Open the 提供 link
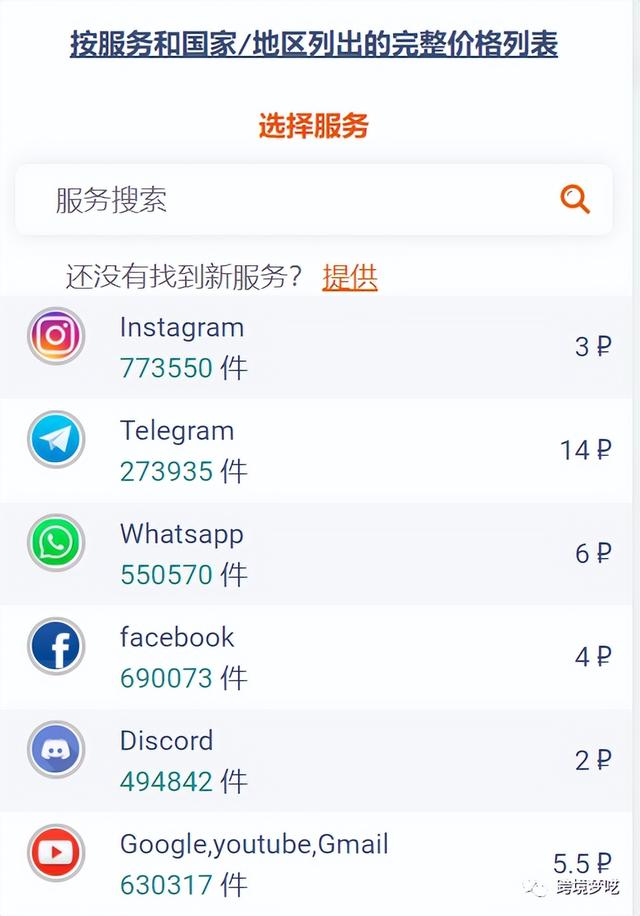Viewport: 640px width, 916px height. (349, 277)
